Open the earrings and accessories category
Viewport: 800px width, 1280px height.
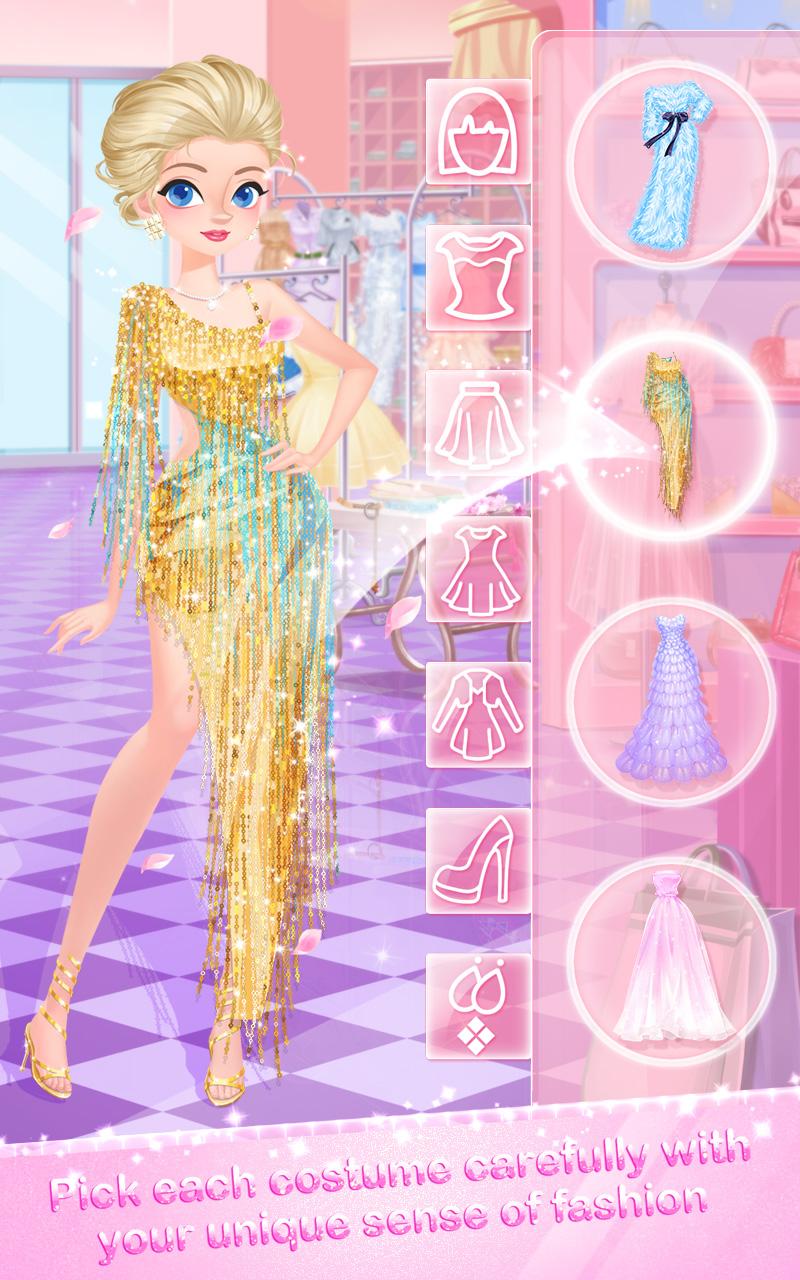478,1006
